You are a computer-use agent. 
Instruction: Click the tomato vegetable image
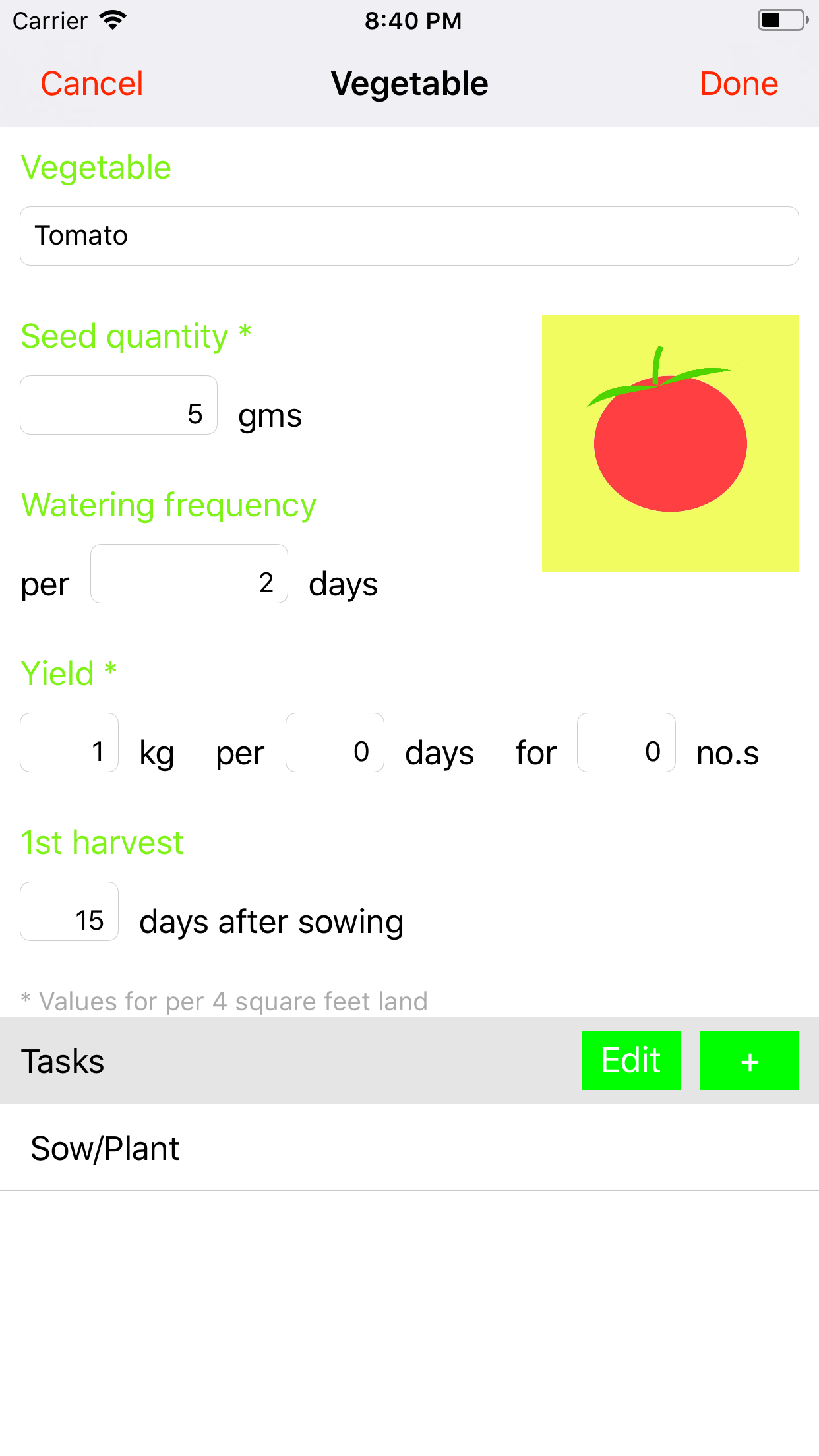670,443
